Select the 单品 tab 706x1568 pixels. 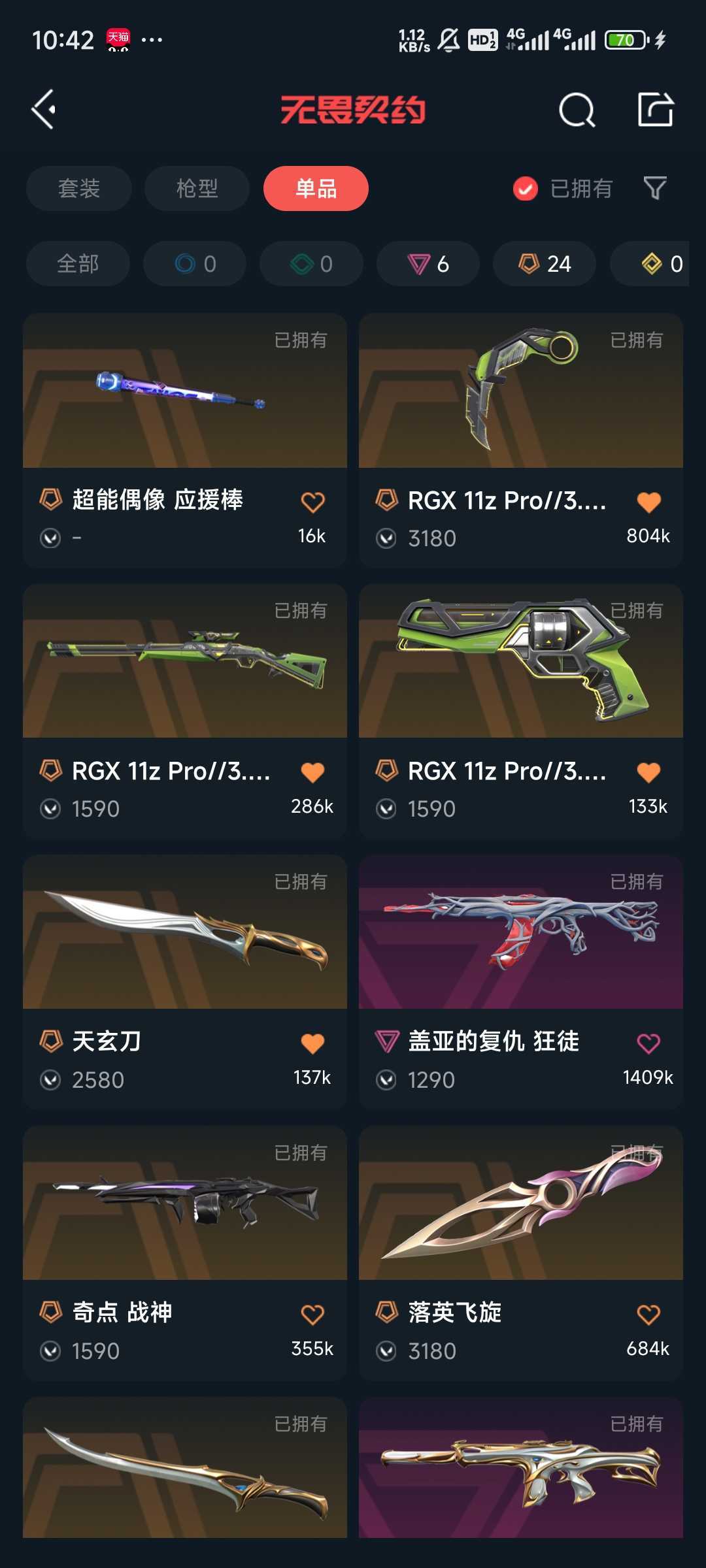click(x=316, y=189)
